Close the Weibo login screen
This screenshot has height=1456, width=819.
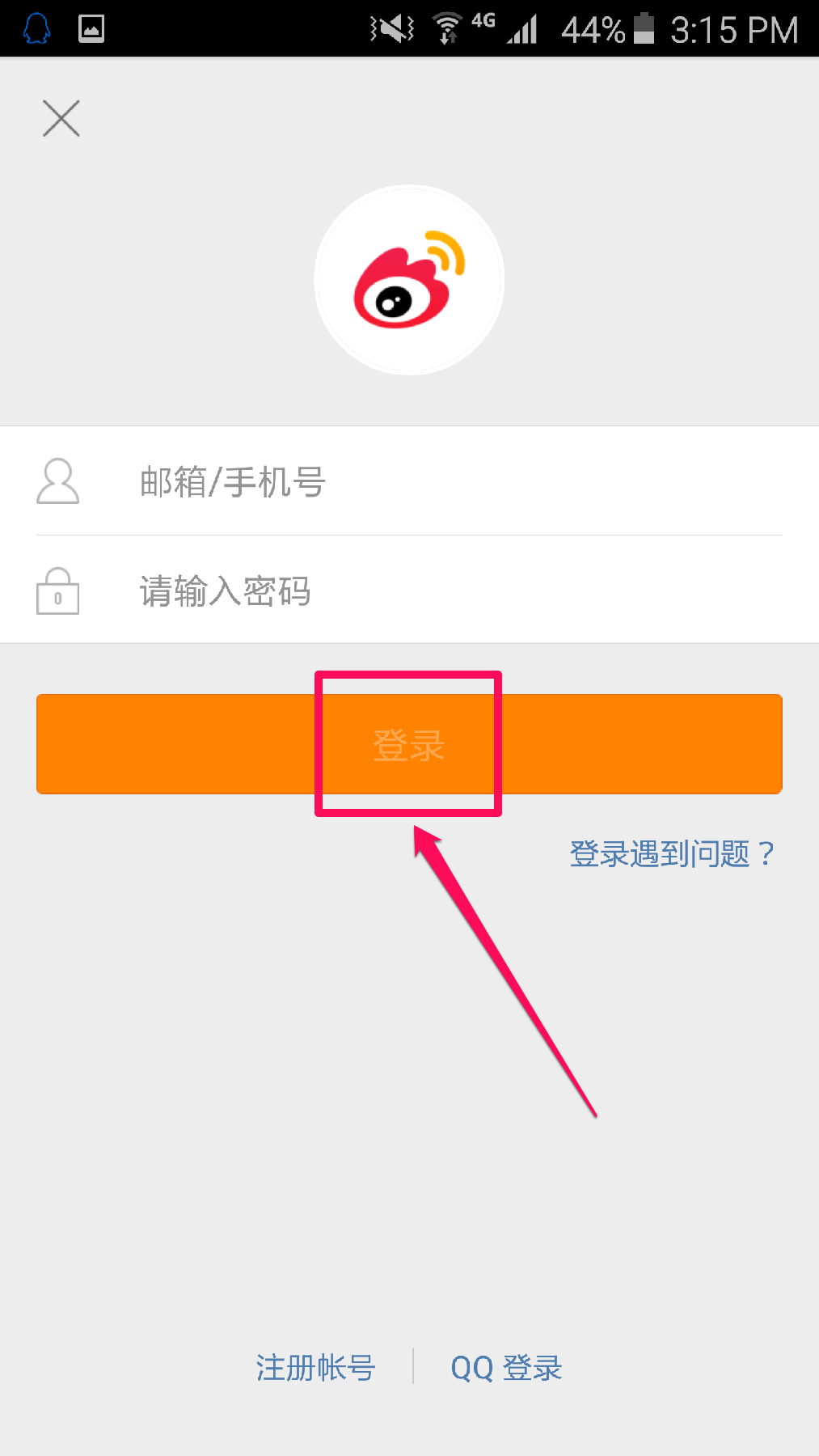[61, 119]
